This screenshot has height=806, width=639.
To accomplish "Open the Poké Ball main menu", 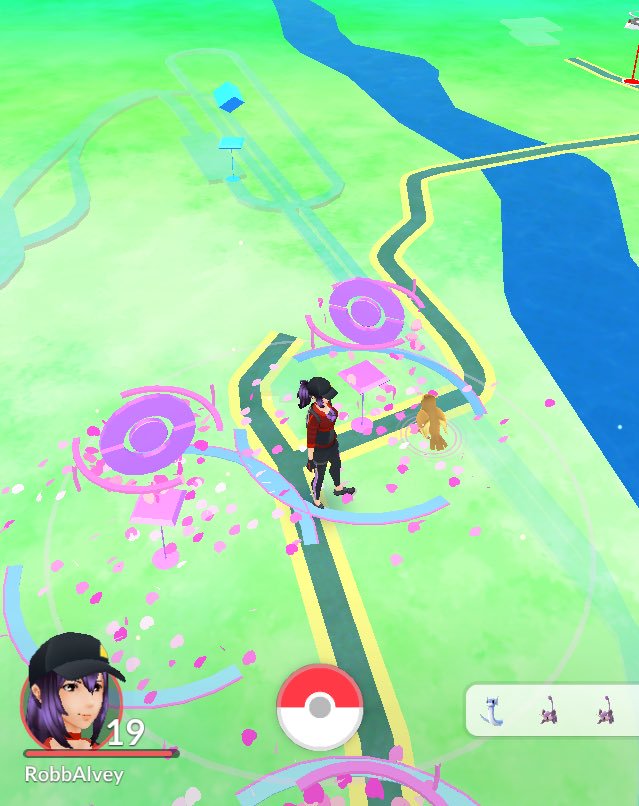I will [x=319, y=707].
